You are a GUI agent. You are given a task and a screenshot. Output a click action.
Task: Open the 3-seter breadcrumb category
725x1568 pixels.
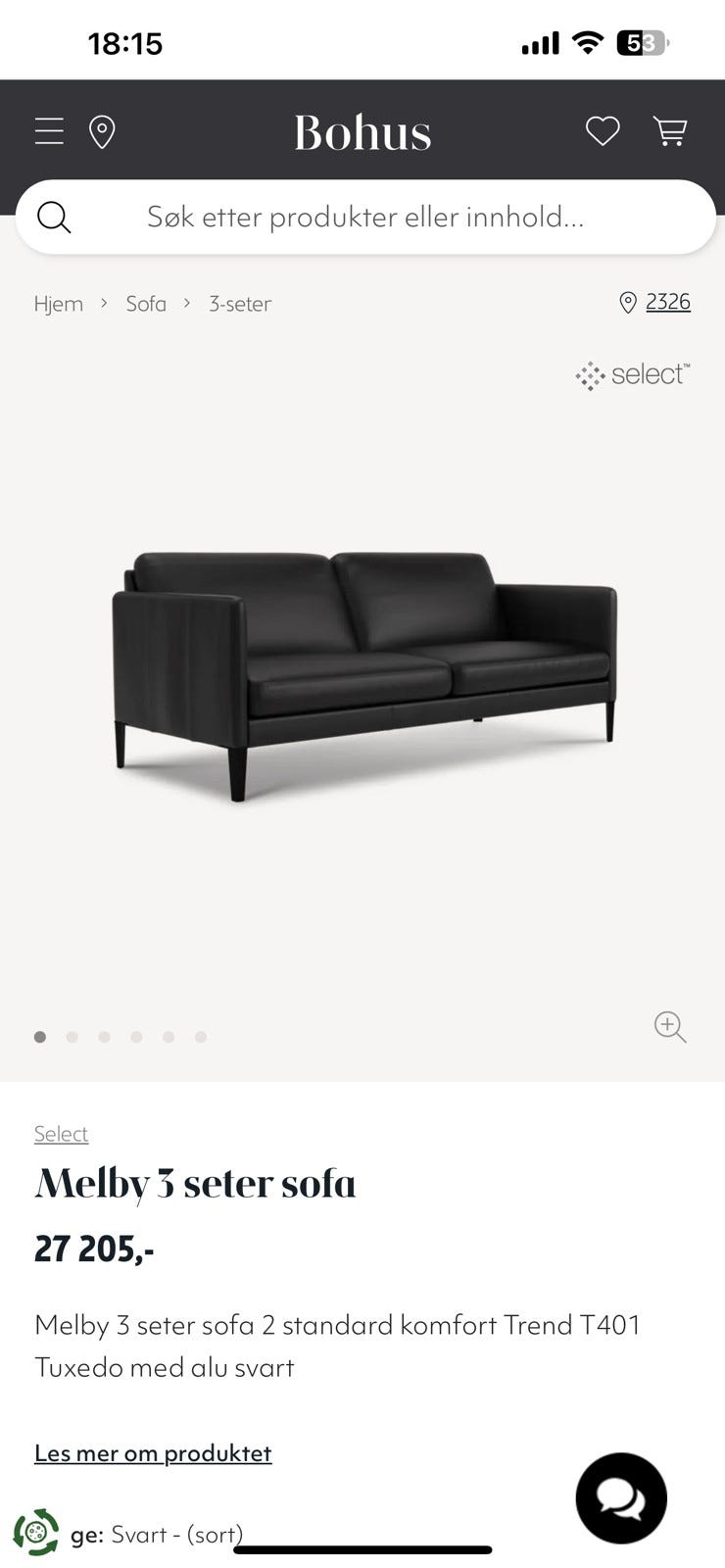point(240,304)
